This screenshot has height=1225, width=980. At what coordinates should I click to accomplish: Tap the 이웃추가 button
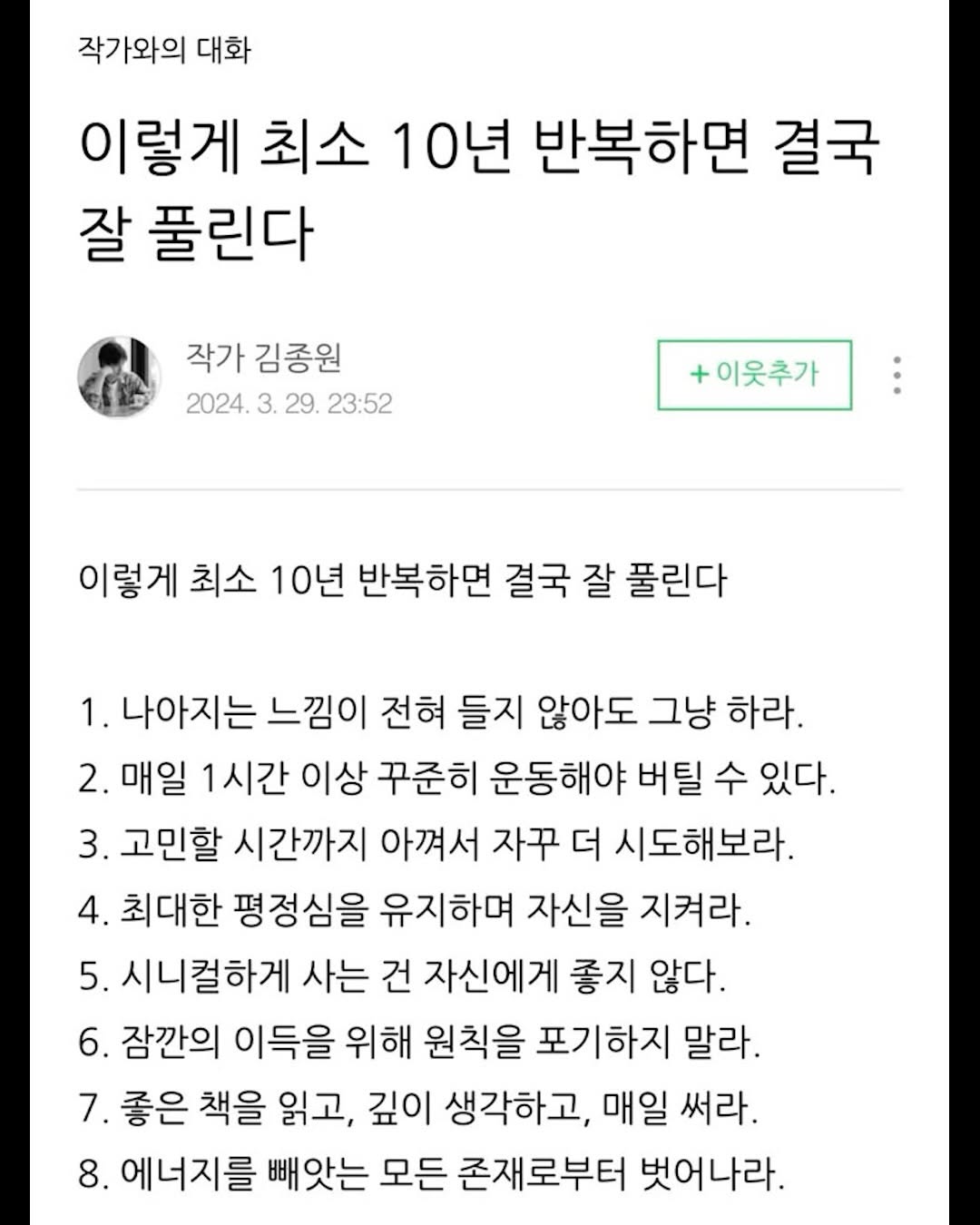[754, 375]
